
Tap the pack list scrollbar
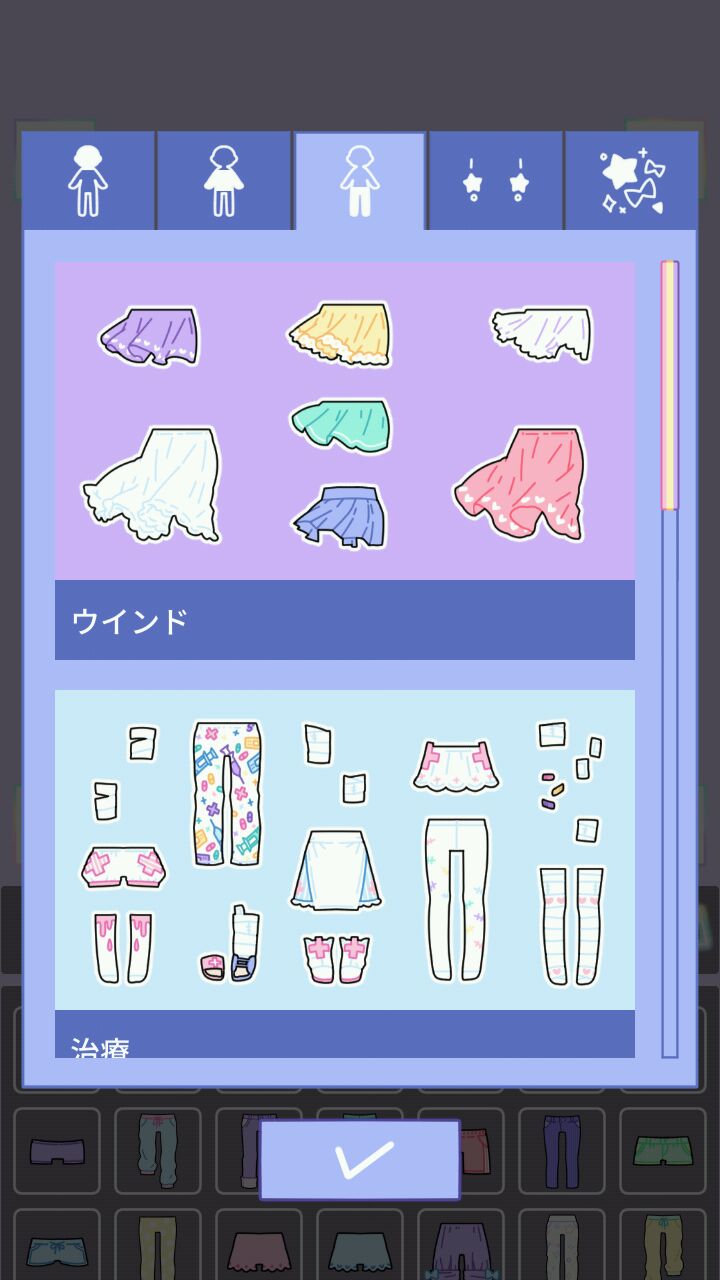pos(669,660)
